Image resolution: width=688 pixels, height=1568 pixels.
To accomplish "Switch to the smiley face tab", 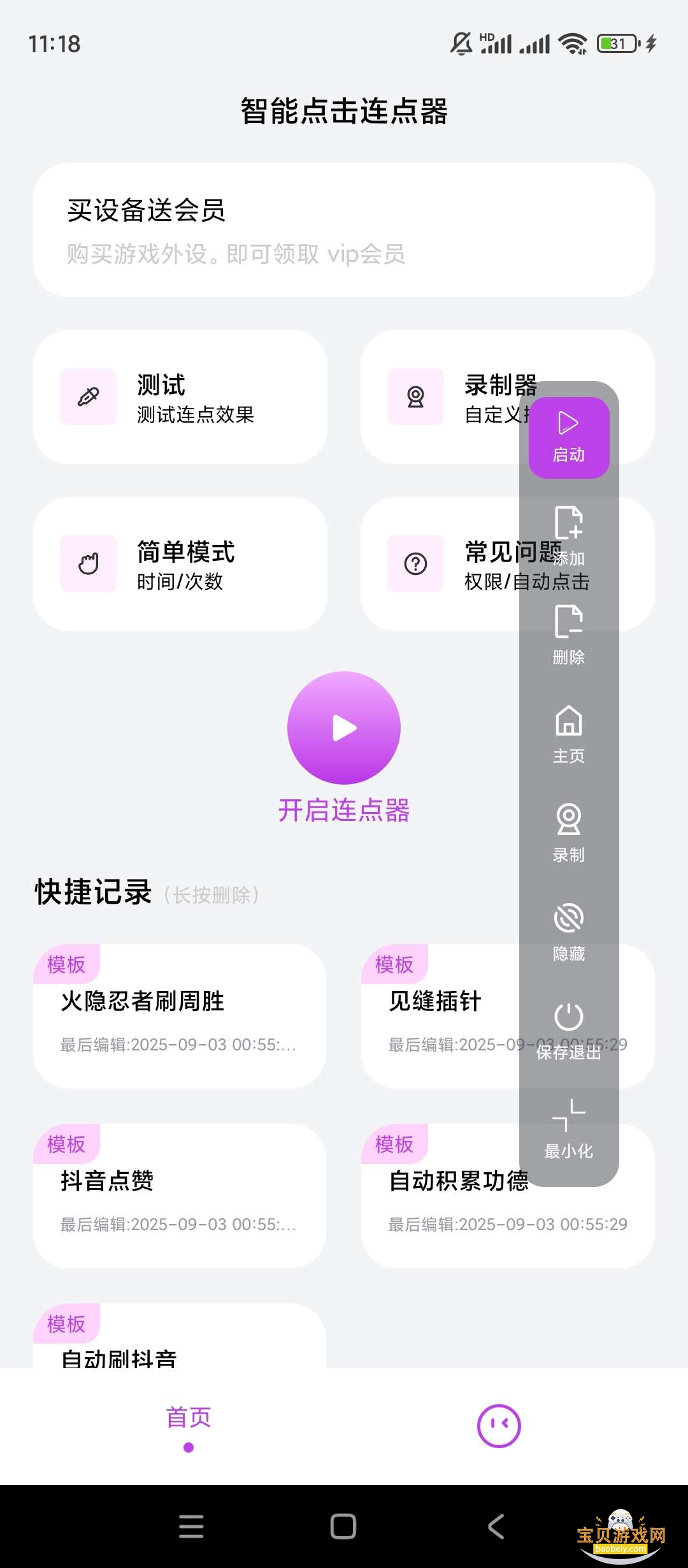I will click(x=499, y=1425).
